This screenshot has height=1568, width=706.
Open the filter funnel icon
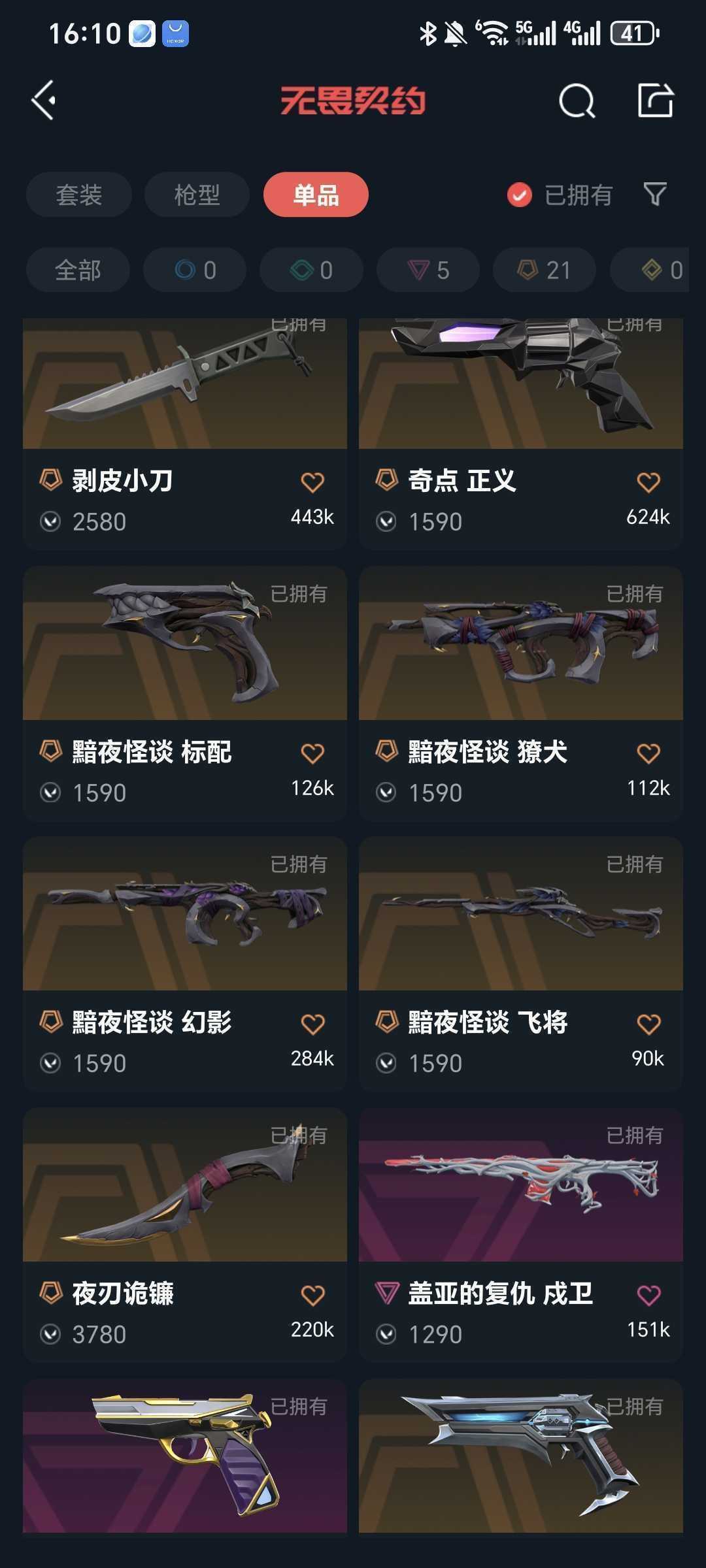655,194
